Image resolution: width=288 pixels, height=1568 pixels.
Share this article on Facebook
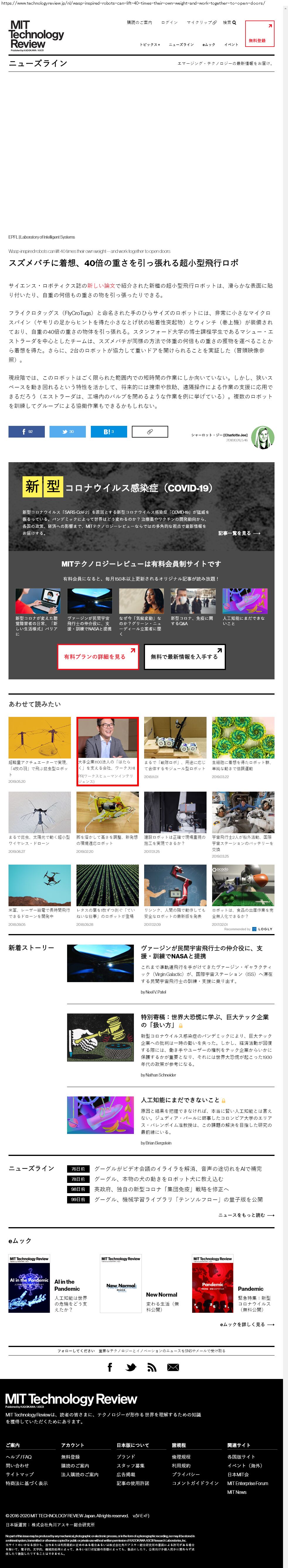pyautogui.click(x=26, y=431)
